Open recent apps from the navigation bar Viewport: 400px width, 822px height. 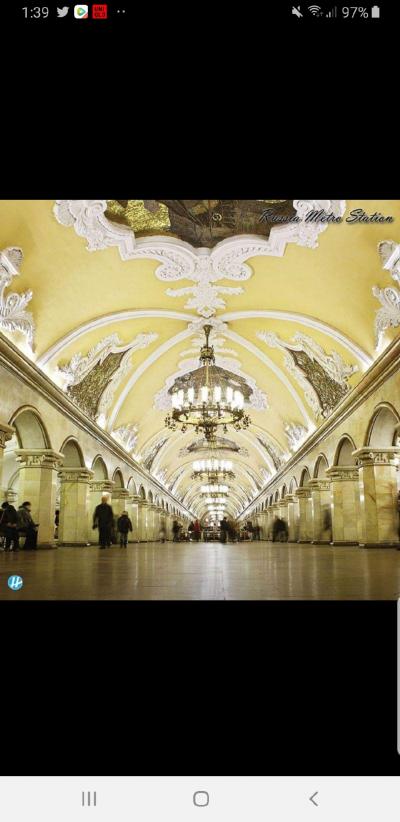[89, 798]
